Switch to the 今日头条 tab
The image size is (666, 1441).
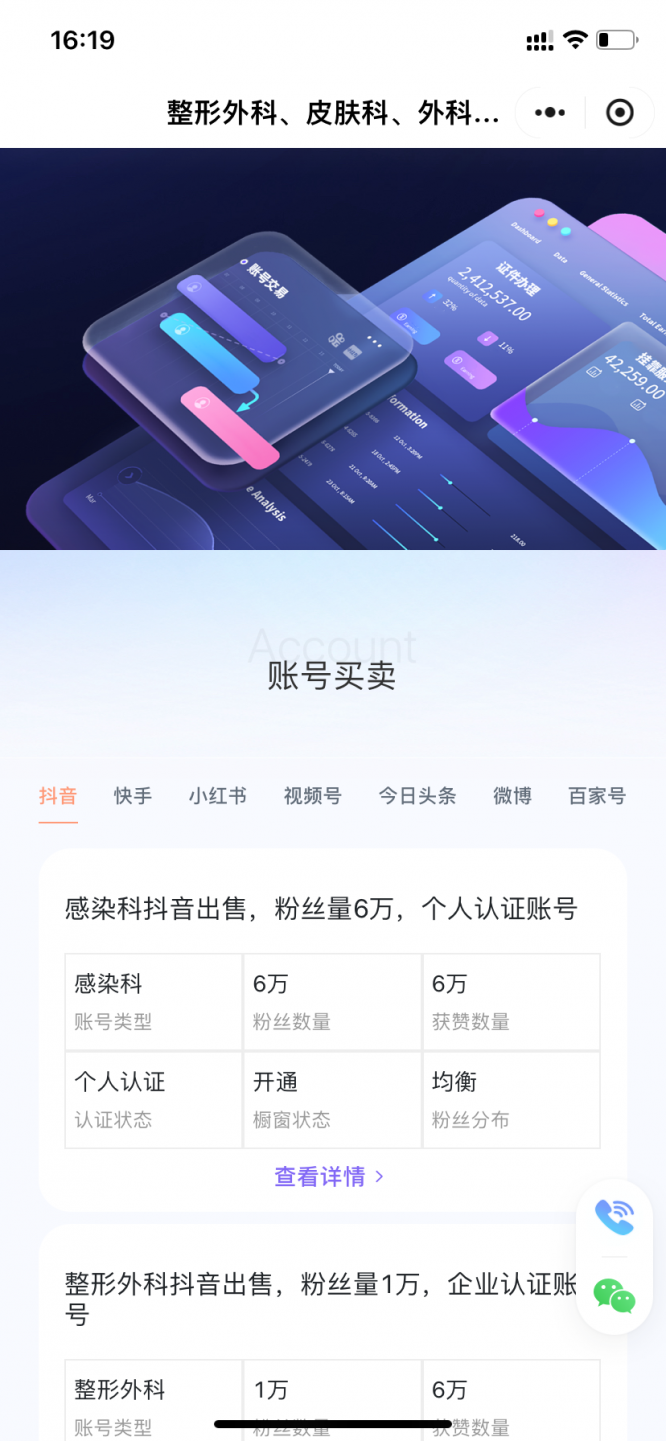(417, 796)
